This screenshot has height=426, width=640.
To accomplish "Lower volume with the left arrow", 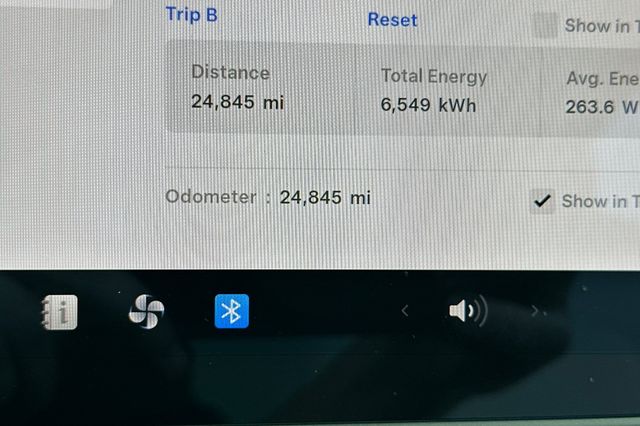I will click(405, 312).
